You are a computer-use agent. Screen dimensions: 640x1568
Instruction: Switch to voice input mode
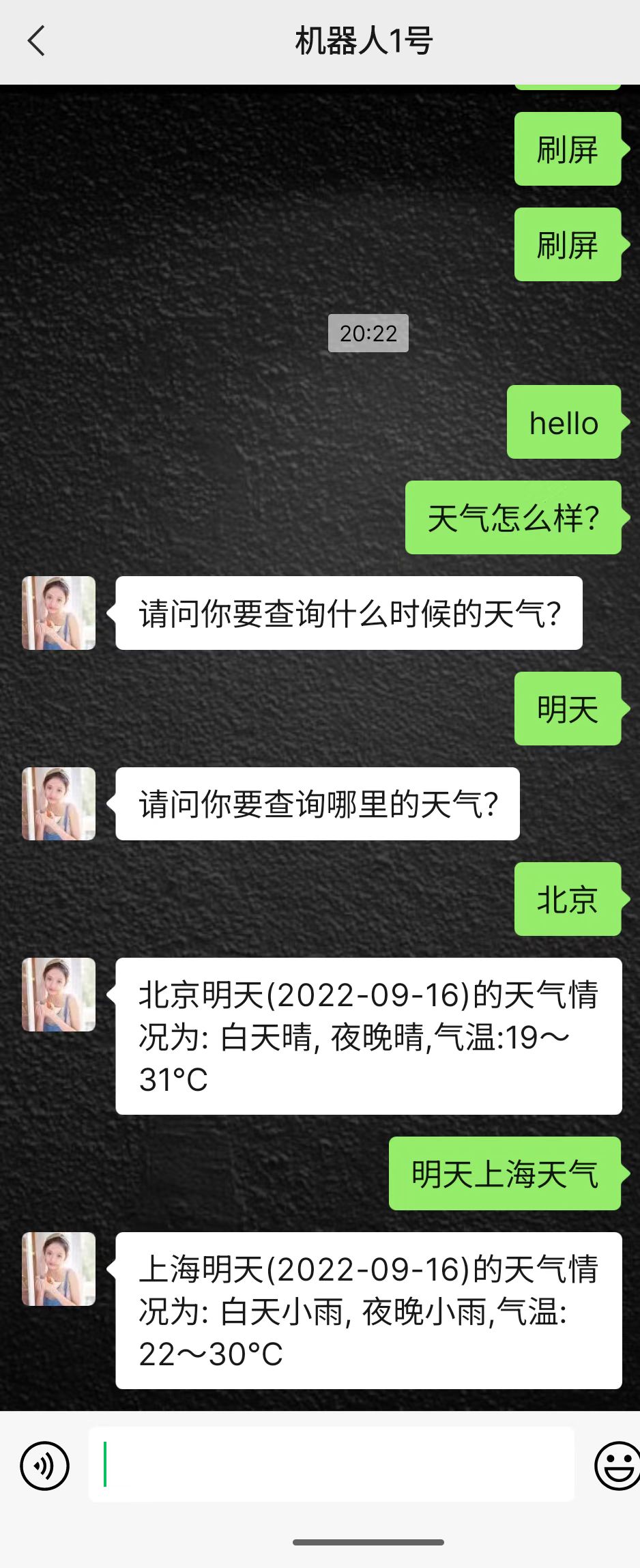44,1465
